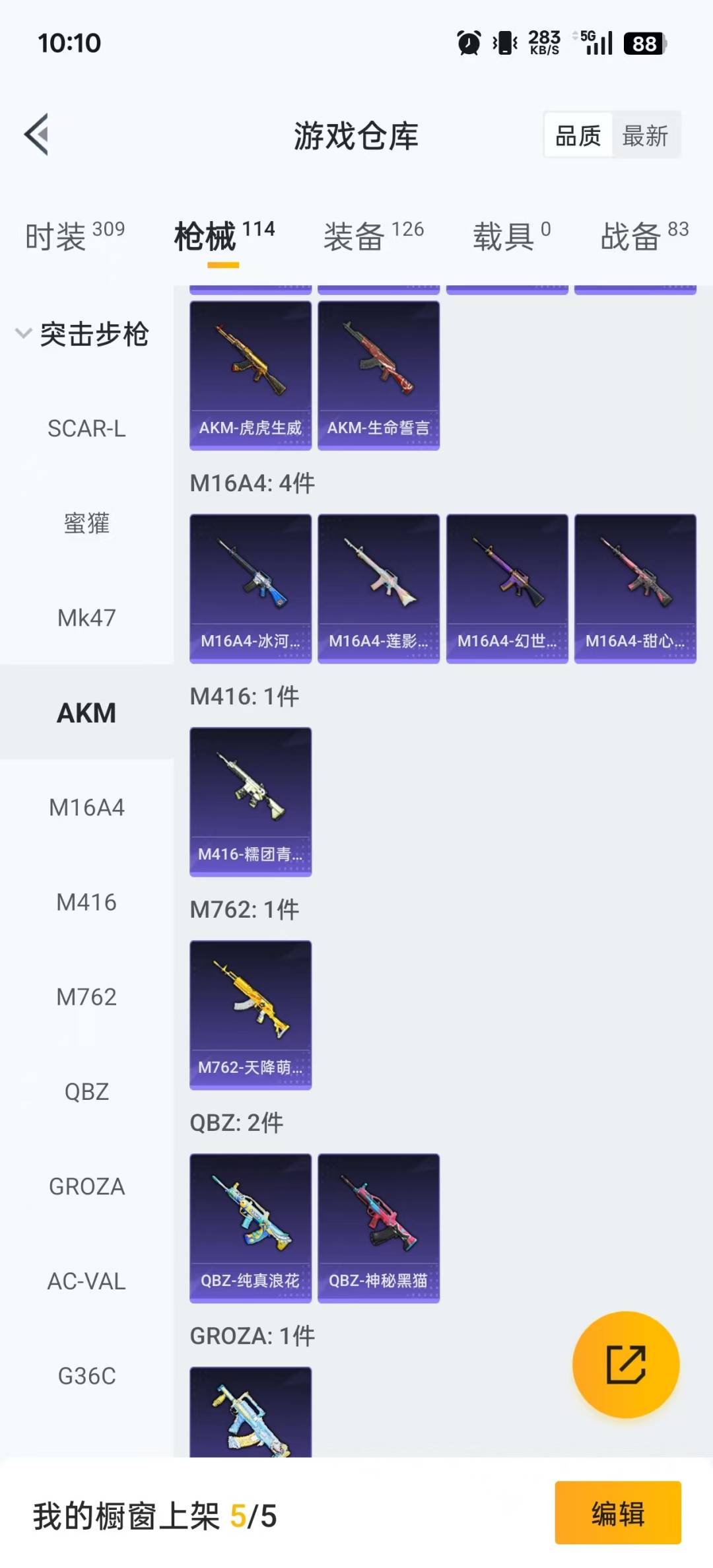Select G36C in the sidebar

pyautogui.click(x=86, y=1376)
